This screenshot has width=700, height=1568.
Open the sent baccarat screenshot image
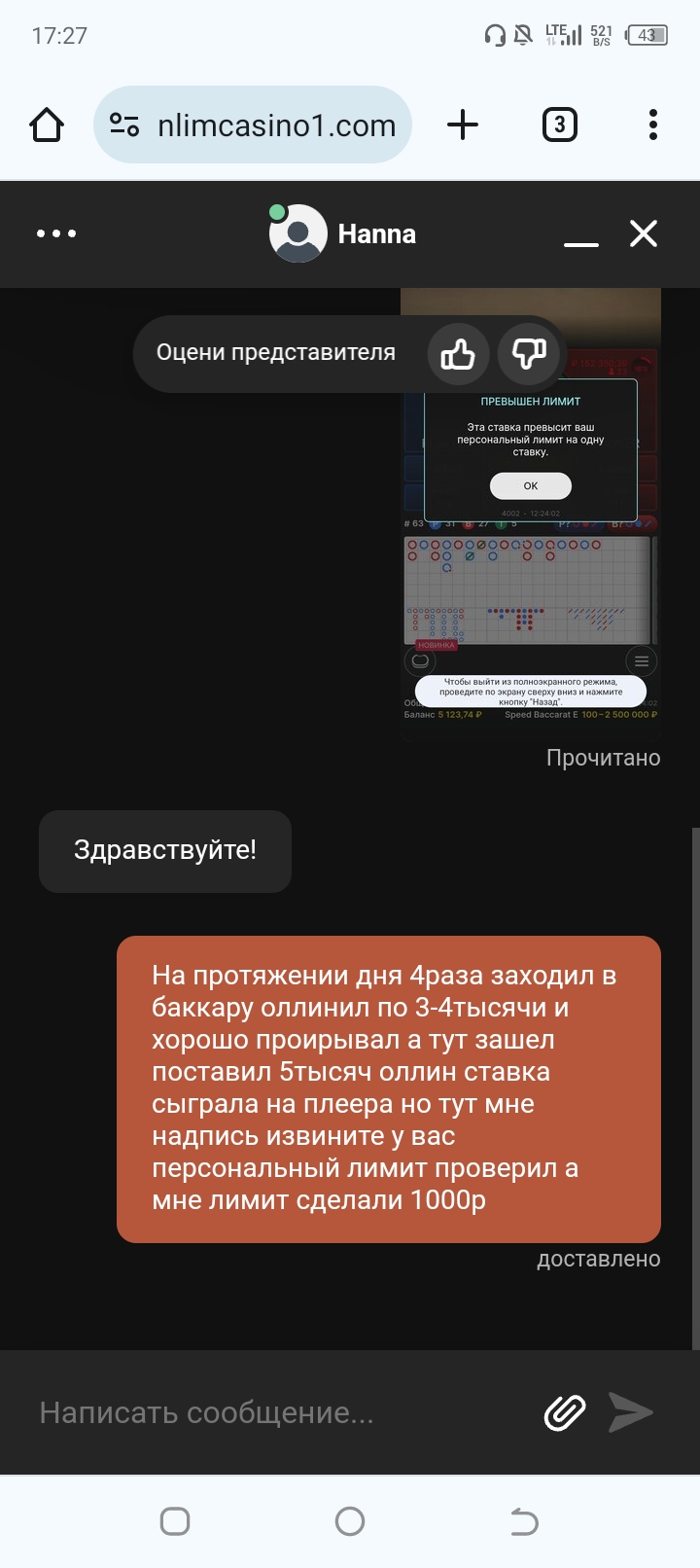tap(531, 584)
